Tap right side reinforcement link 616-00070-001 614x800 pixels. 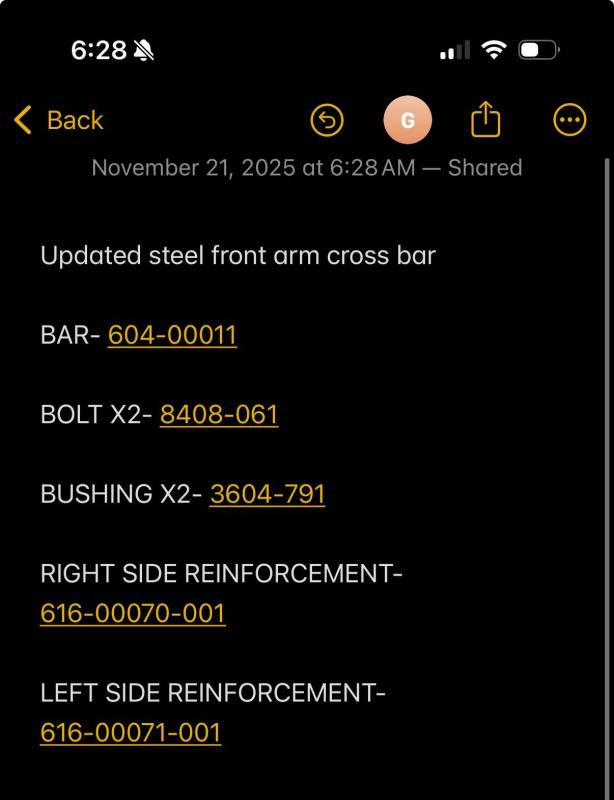[x=132, y=613]
